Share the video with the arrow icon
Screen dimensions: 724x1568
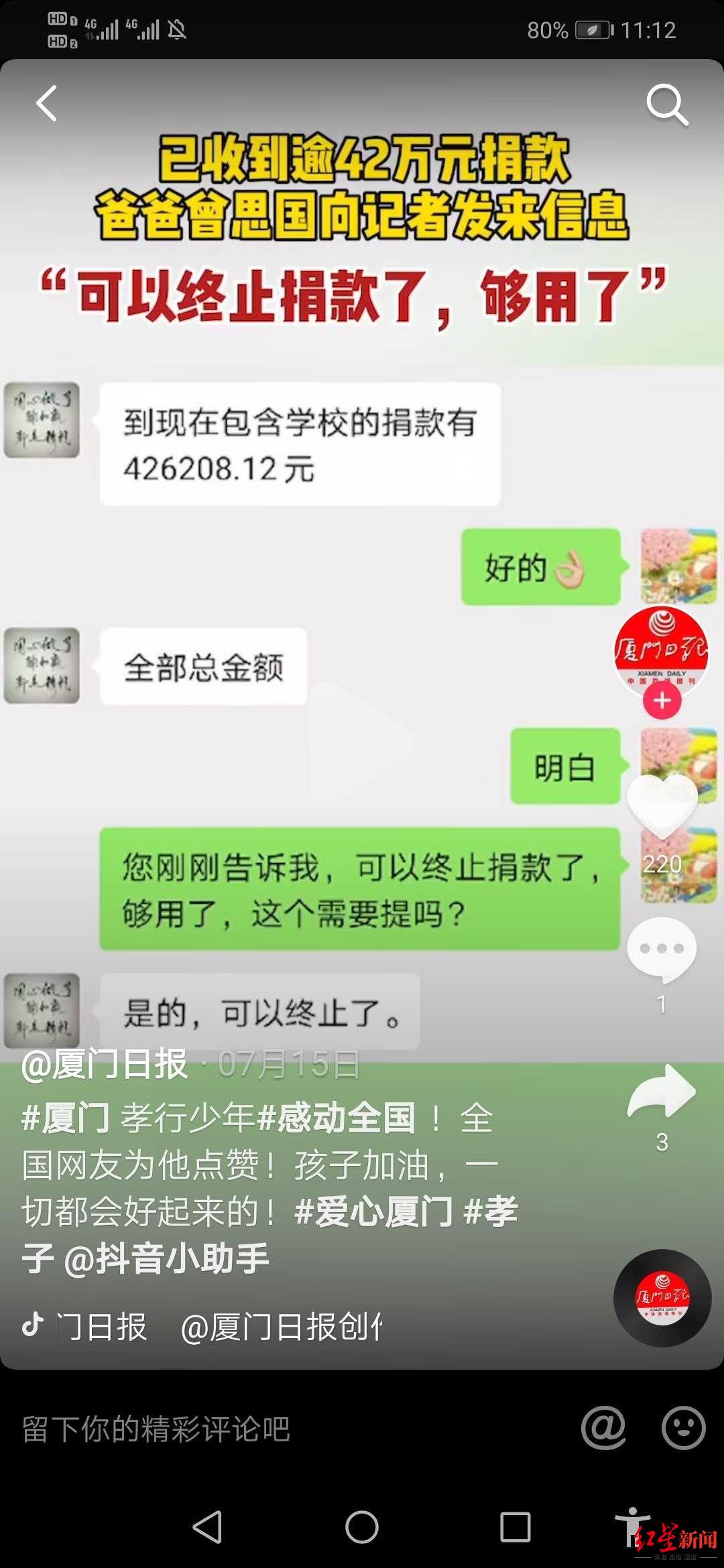662,1092
